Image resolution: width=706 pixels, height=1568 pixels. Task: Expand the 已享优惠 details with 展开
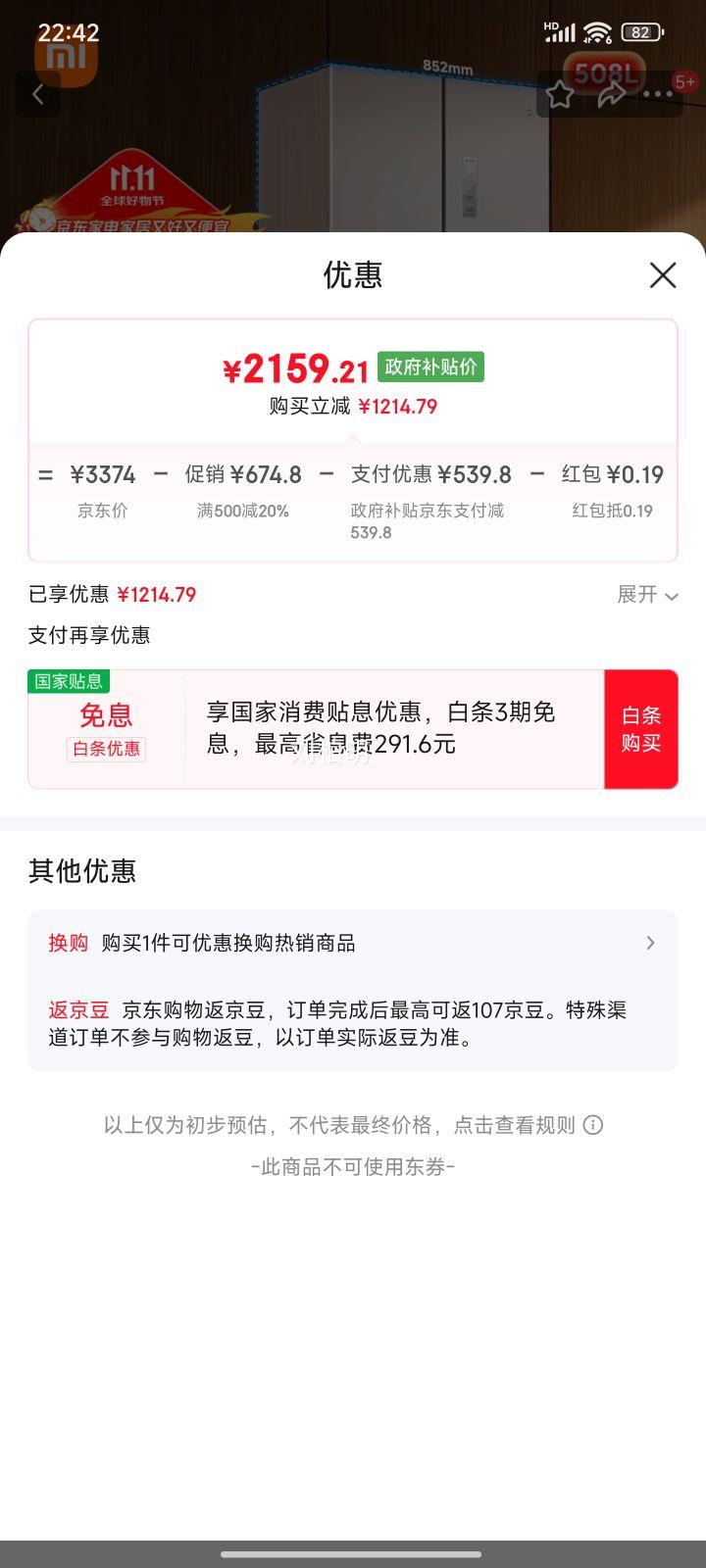tap(647, 595)
